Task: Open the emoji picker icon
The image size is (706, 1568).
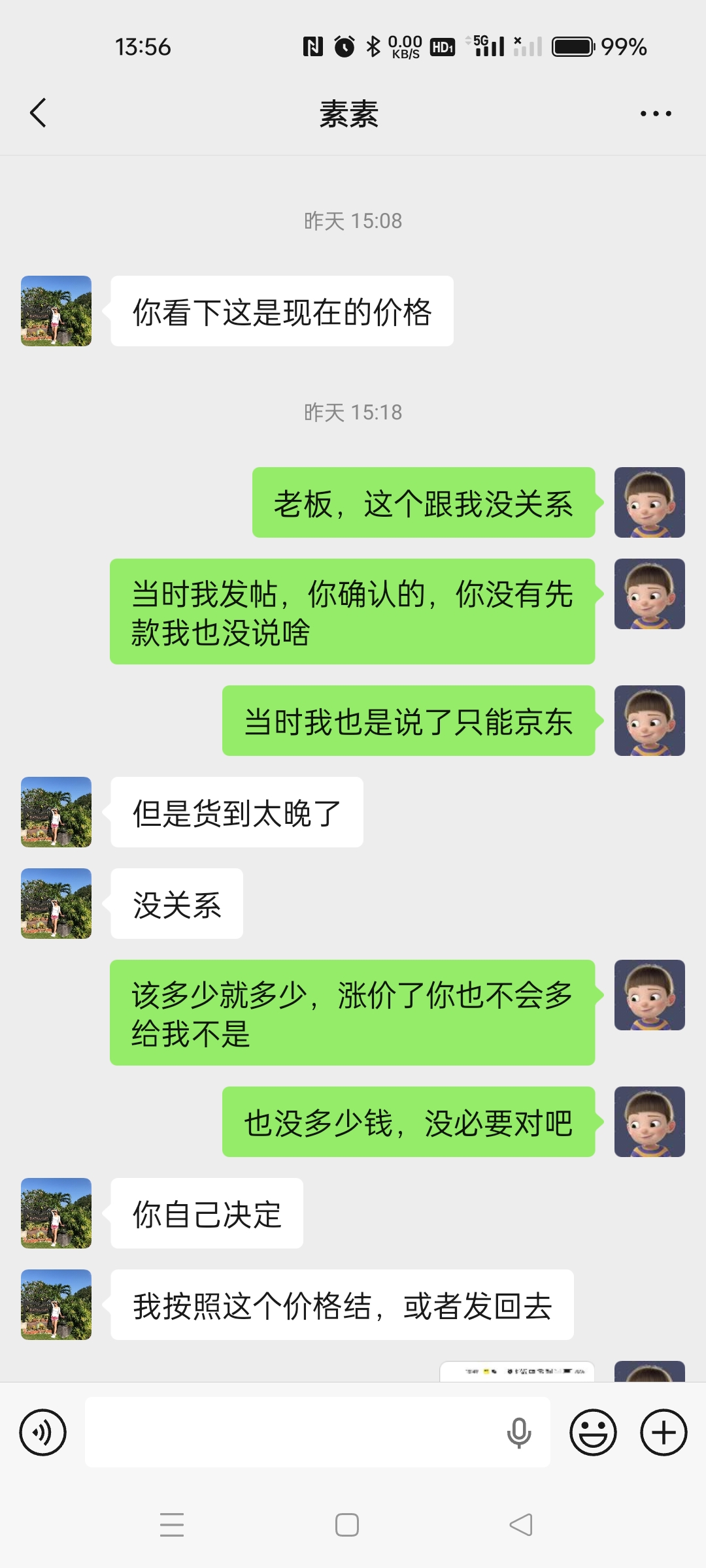Action: click(x=594, y=1431)
